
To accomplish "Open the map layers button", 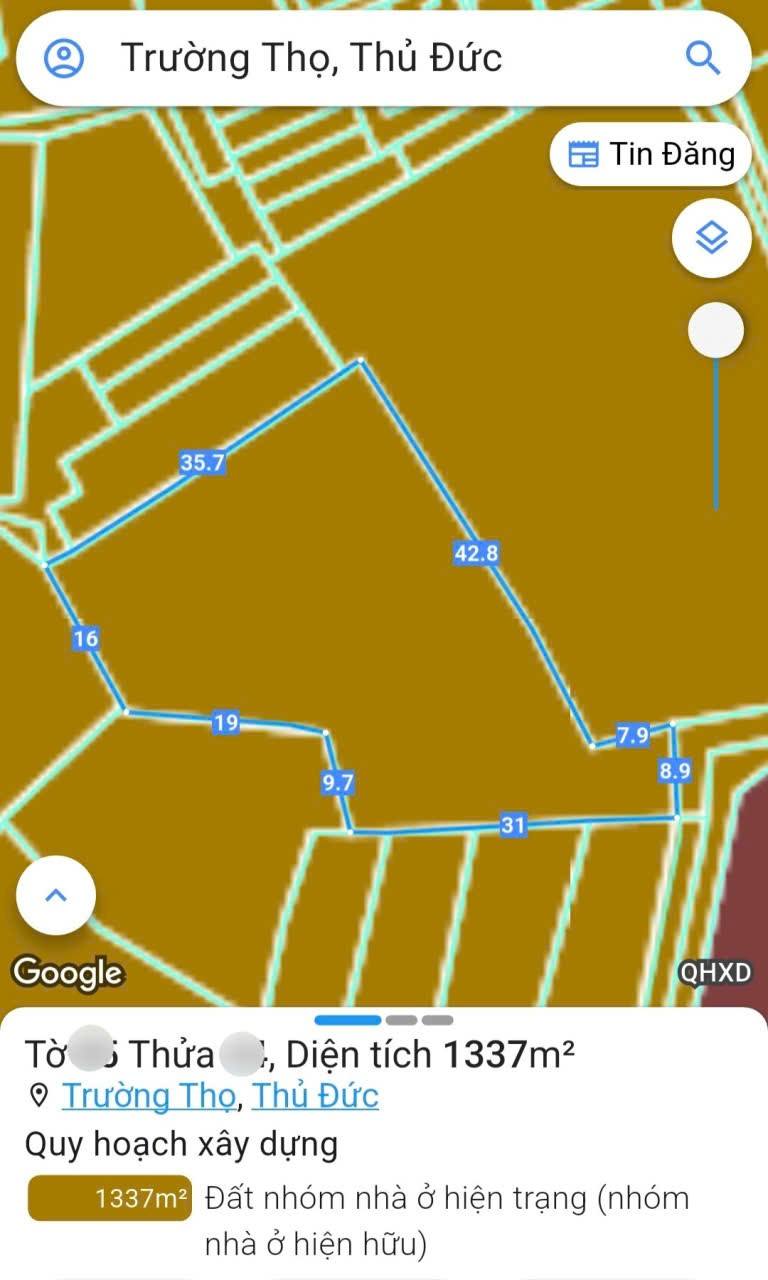I will click(711, 238).
